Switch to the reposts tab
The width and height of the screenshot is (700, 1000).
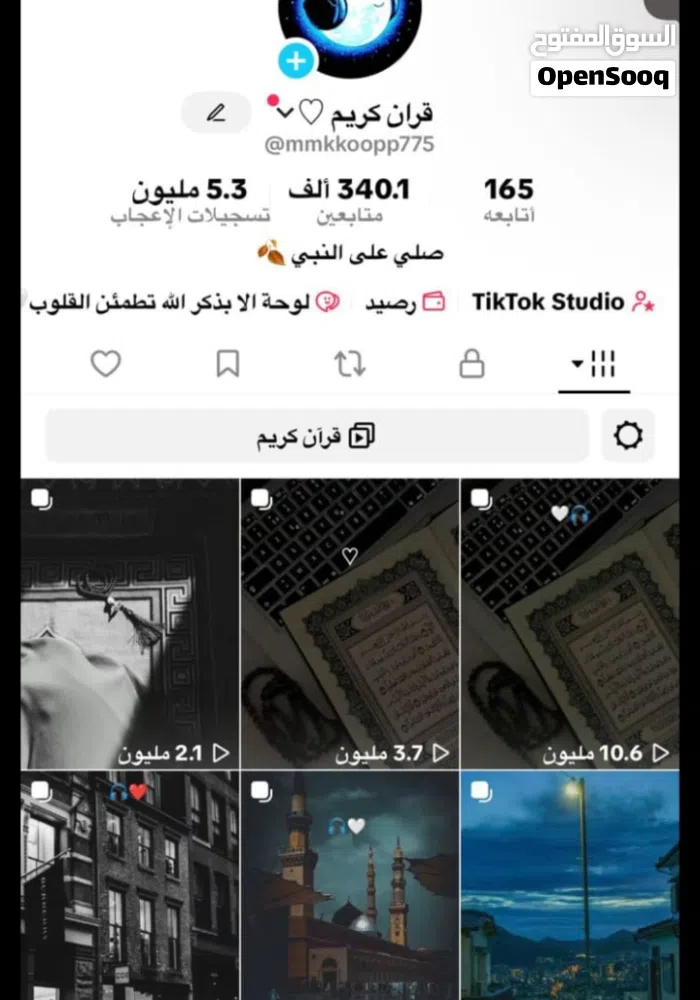point(350,364)
